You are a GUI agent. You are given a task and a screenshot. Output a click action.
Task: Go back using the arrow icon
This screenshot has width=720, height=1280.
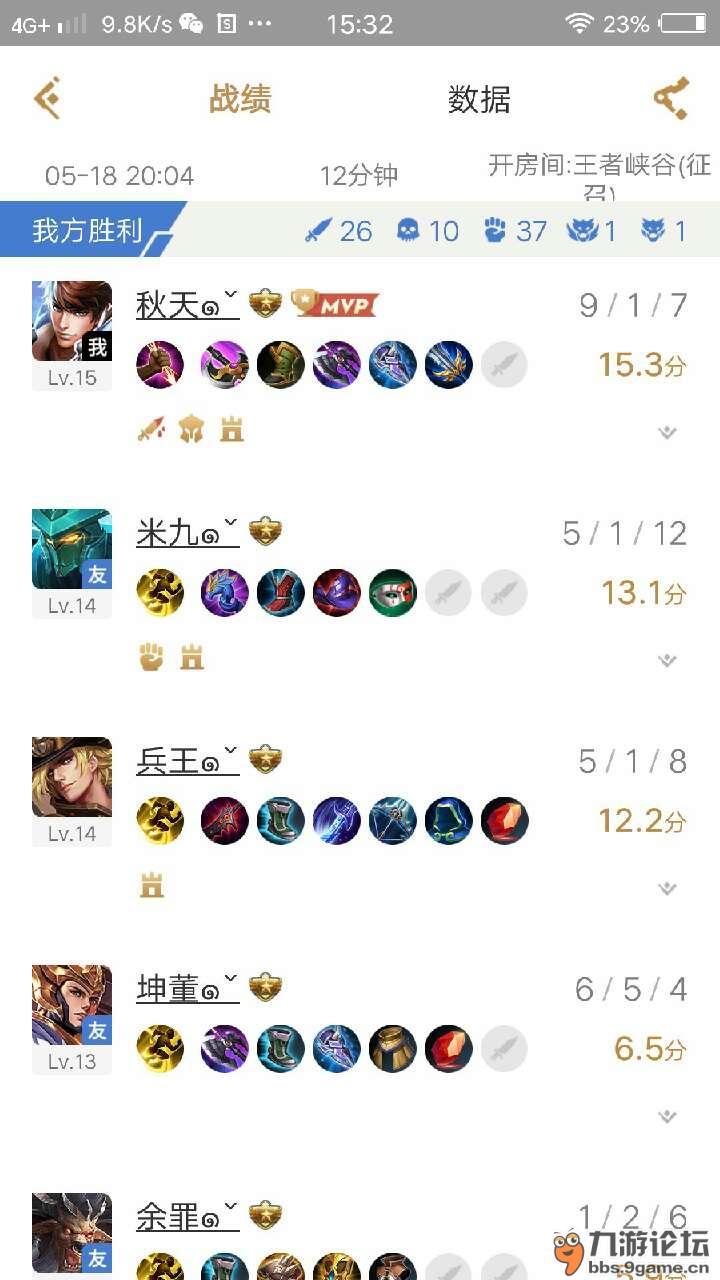click(48, 98)
